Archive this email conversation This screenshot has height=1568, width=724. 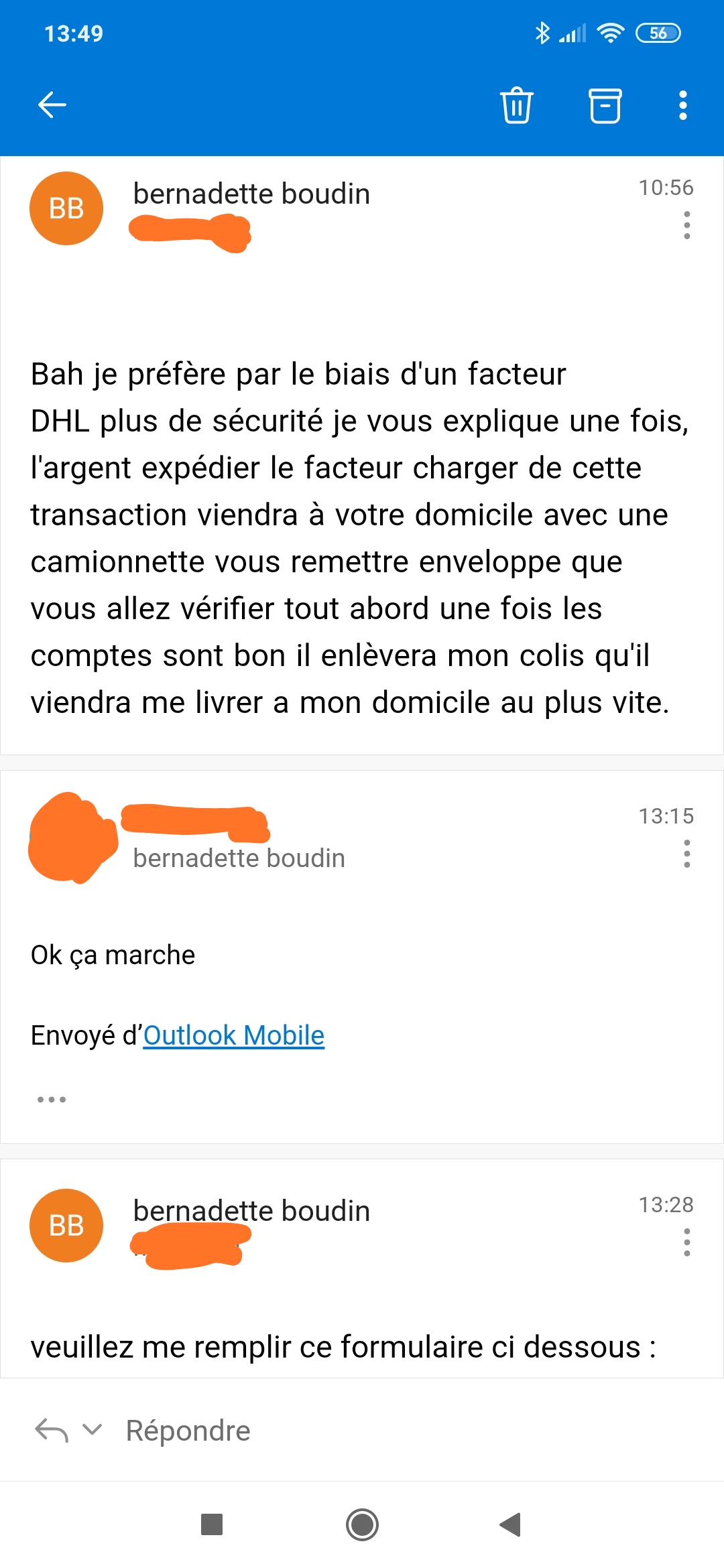click(x=605, y=105)
